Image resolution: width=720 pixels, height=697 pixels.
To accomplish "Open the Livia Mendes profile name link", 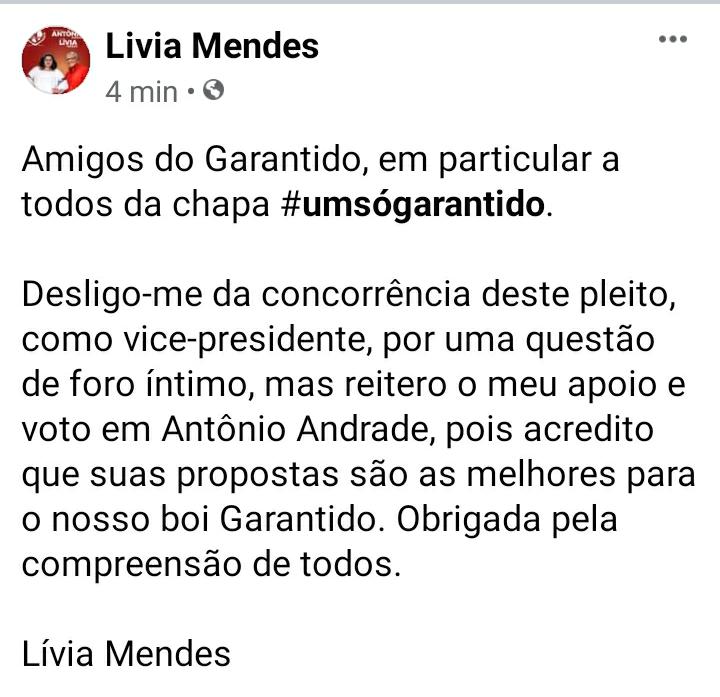I will [x=212, y=45].
